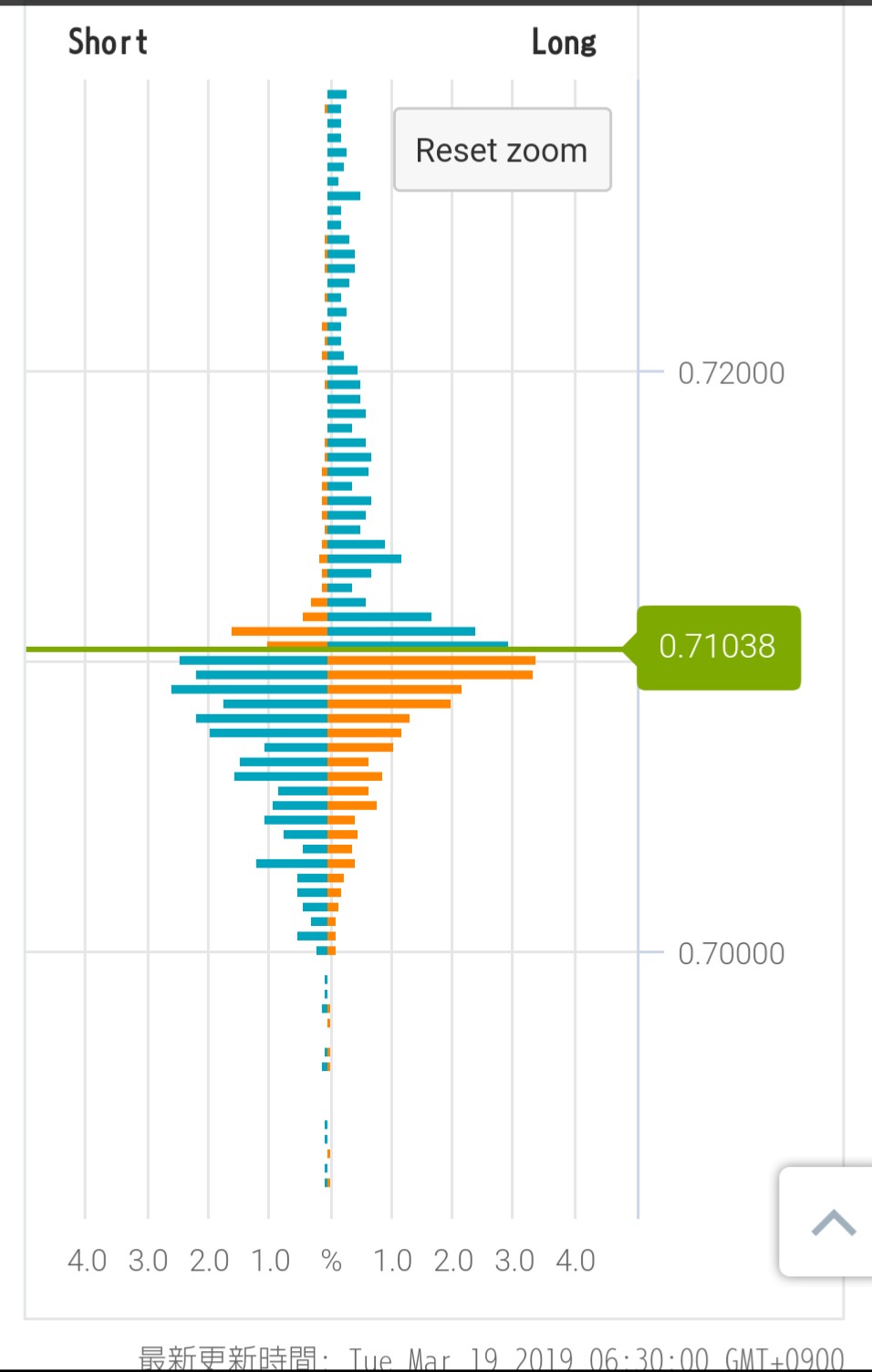The image size is (872, 1372).
Task: Jump back to the top of the page
Action: (x=831, y=1221)
